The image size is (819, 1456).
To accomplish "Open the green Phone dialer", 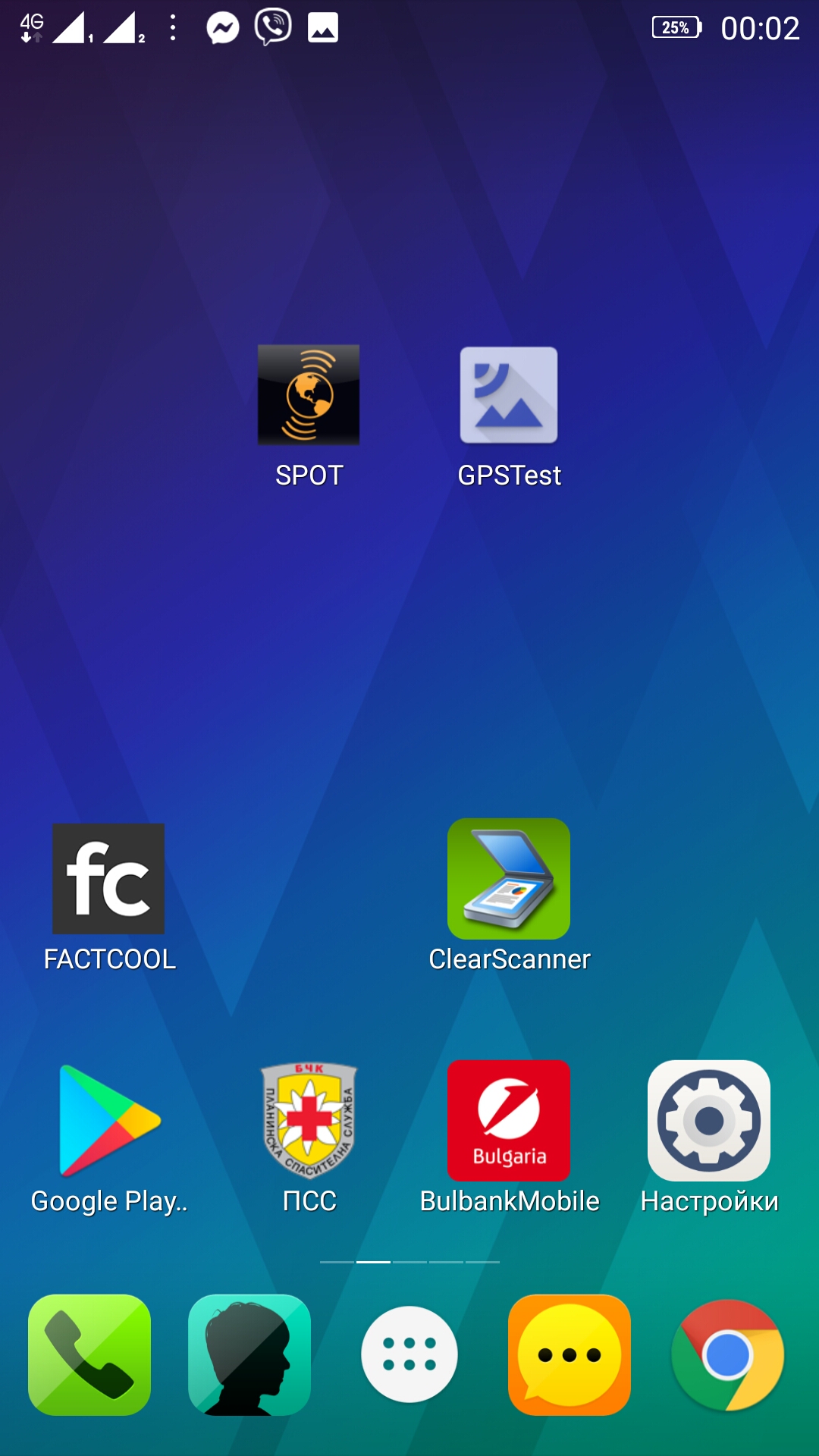I will coord(89,1355).
